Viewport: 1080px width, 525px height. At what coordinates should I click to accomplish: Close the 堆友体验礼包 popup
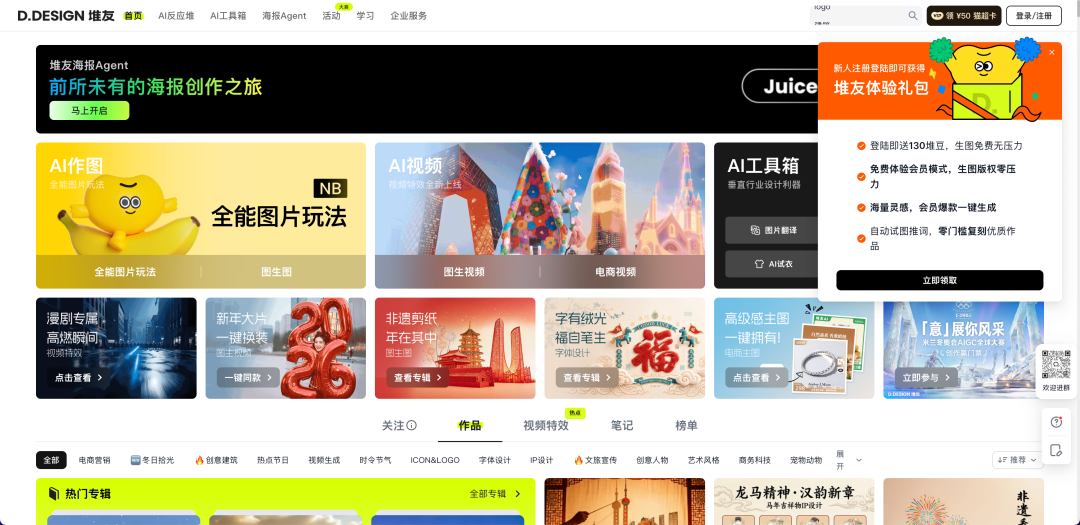(x=1051, y=52)
